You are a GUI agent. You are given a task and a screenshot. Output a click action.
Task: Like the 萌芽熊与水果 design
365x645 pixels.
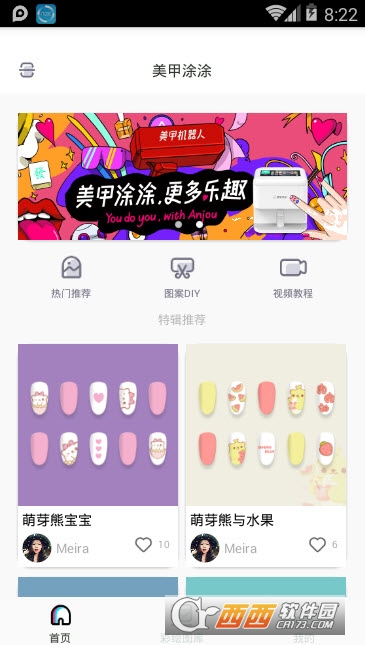(317, 545)
